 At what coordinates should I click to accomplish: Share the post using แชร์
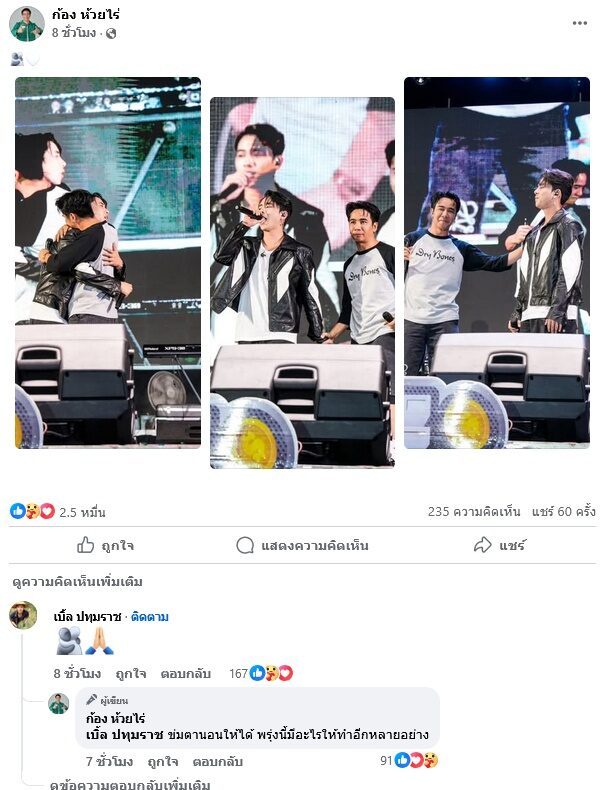(499, 545)
